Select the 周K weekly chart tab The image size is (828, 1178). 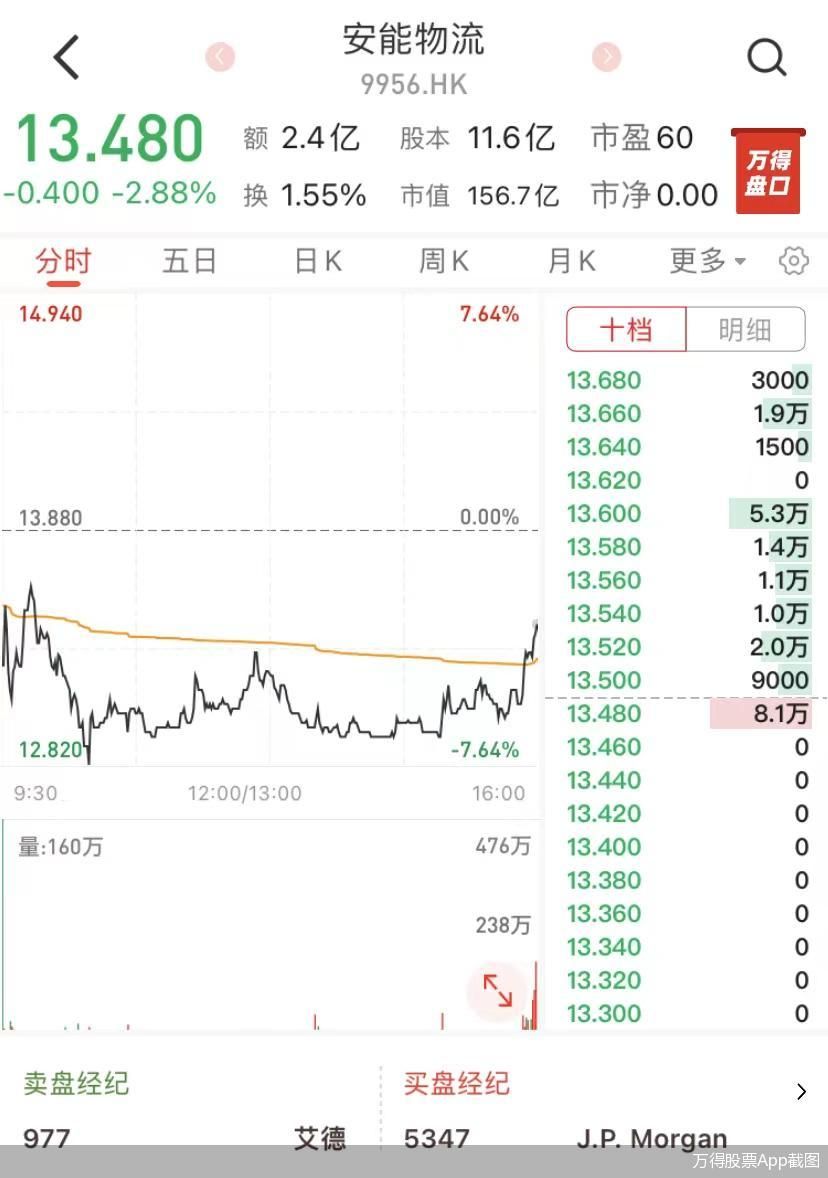tap(443, 259)
